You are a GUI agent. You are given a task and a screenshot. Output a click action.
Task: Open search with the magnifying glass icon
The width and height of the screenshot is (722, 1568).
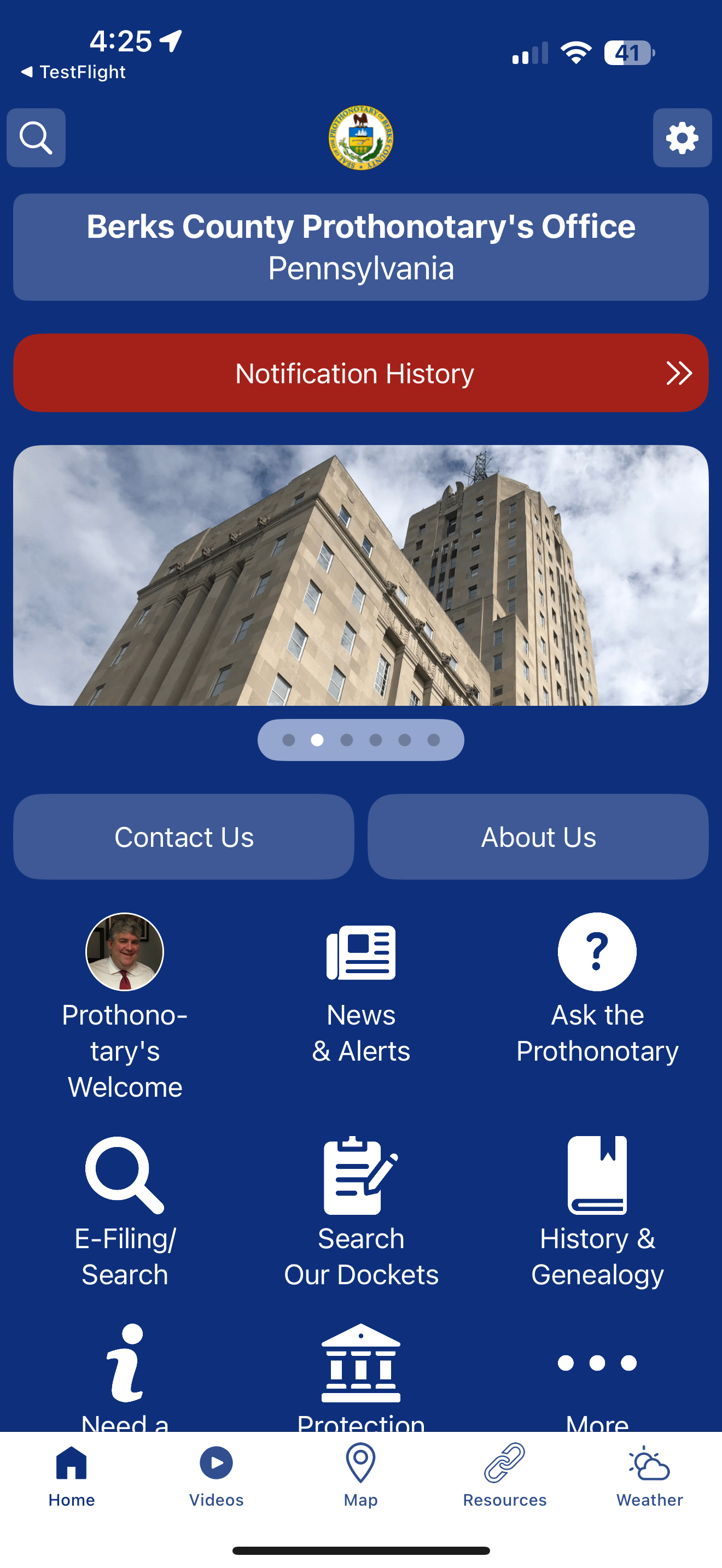coord(36,138)
